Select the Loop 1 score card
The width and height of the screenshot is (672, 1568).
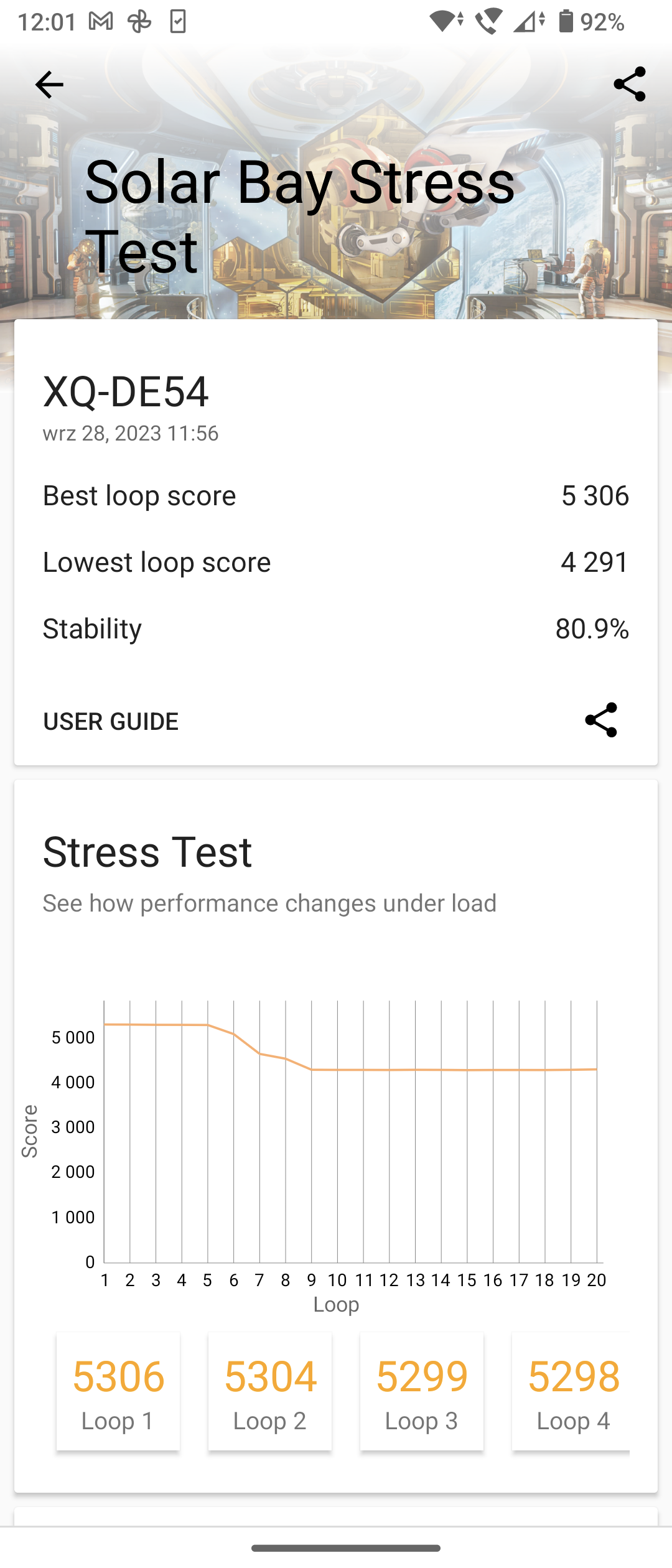[x=118, y=1391]
